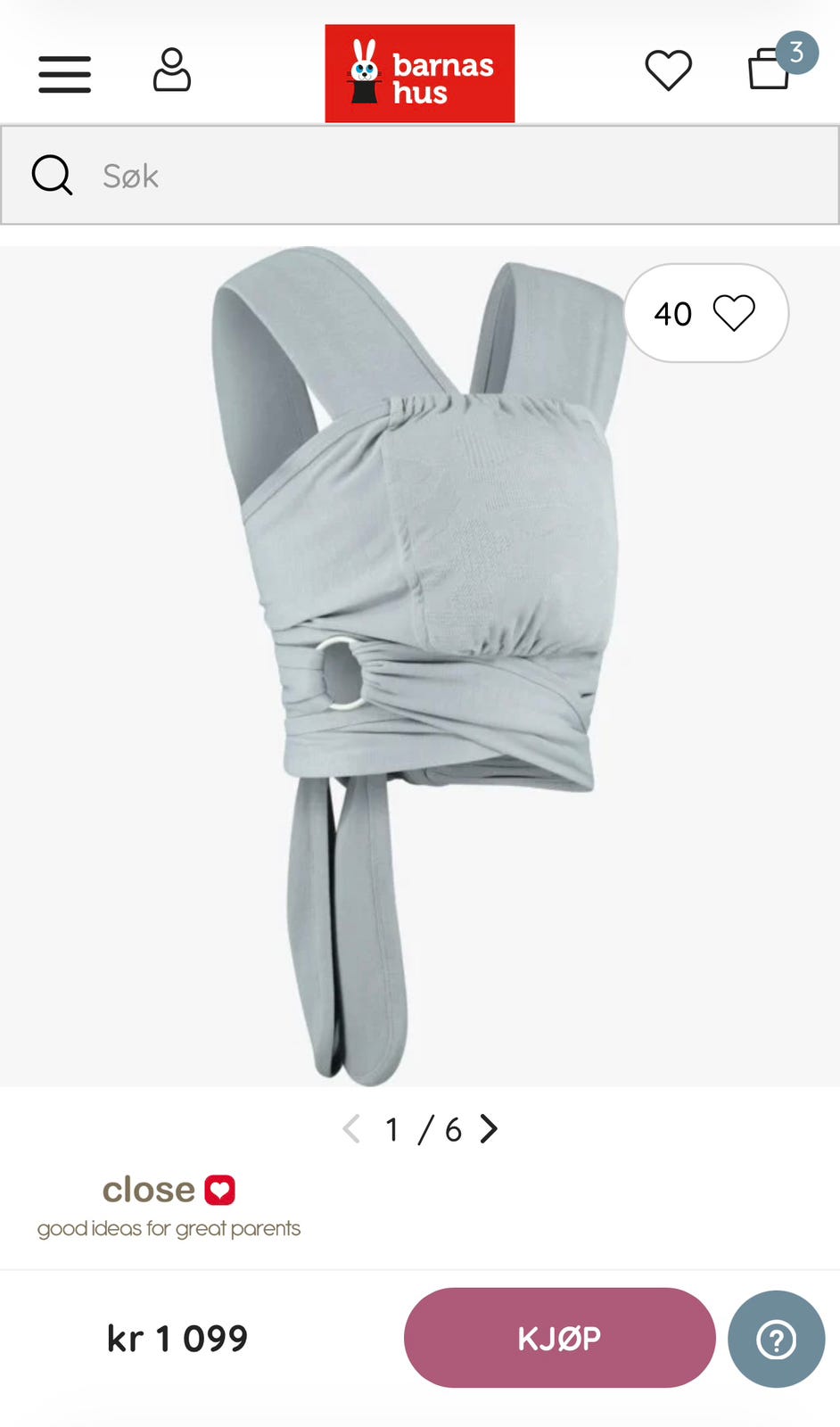Add this carrier to favorites (40 likes)
The image size is (840, 1427).
click(x=706, y=313)
